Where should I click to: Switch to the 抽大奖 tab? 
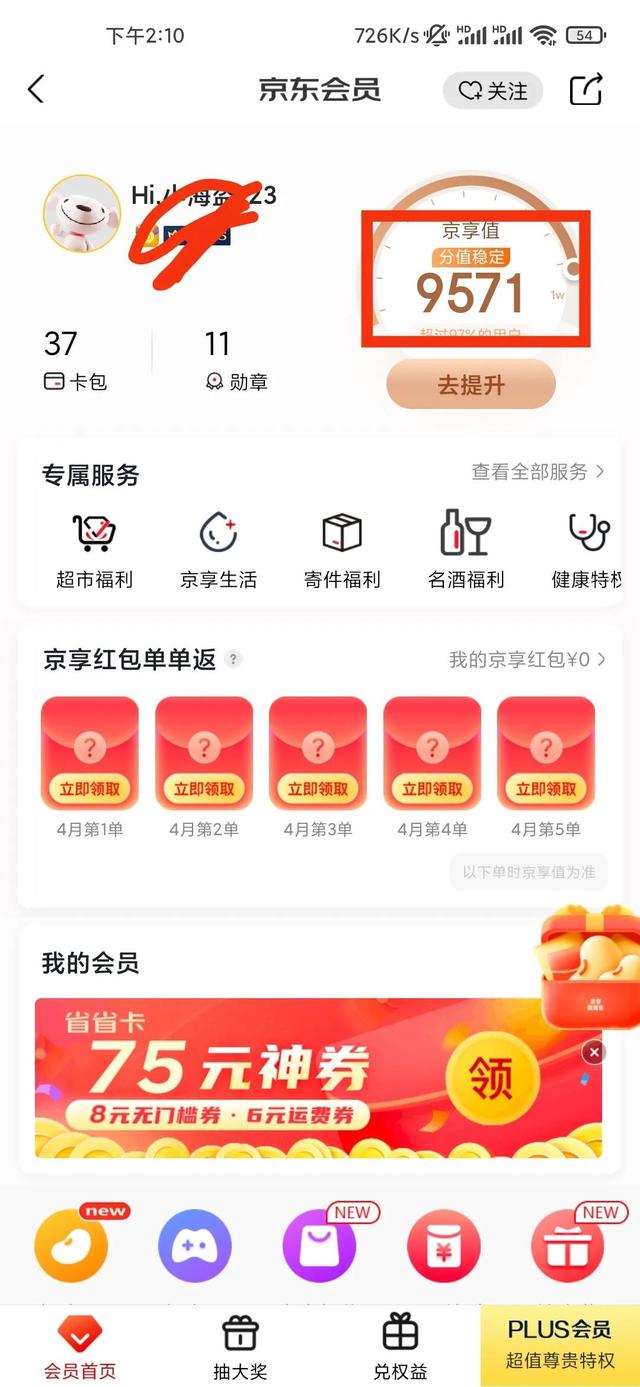[240, 1346]
